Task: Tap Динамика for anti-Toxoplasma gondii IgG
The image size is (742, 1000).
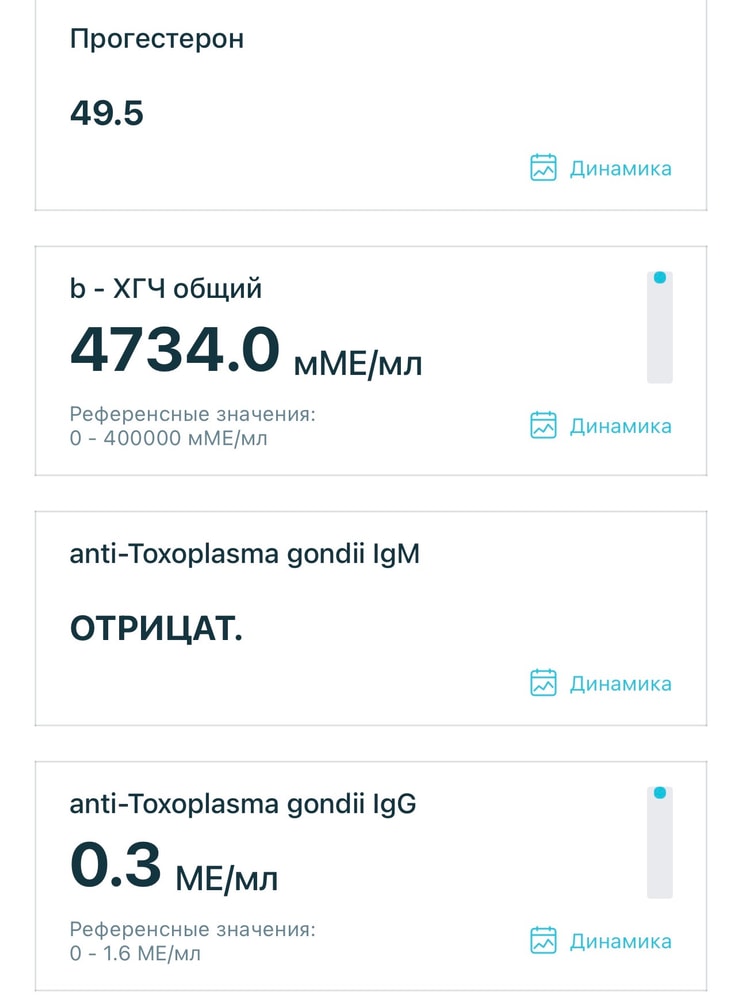Action: [601, 941]
